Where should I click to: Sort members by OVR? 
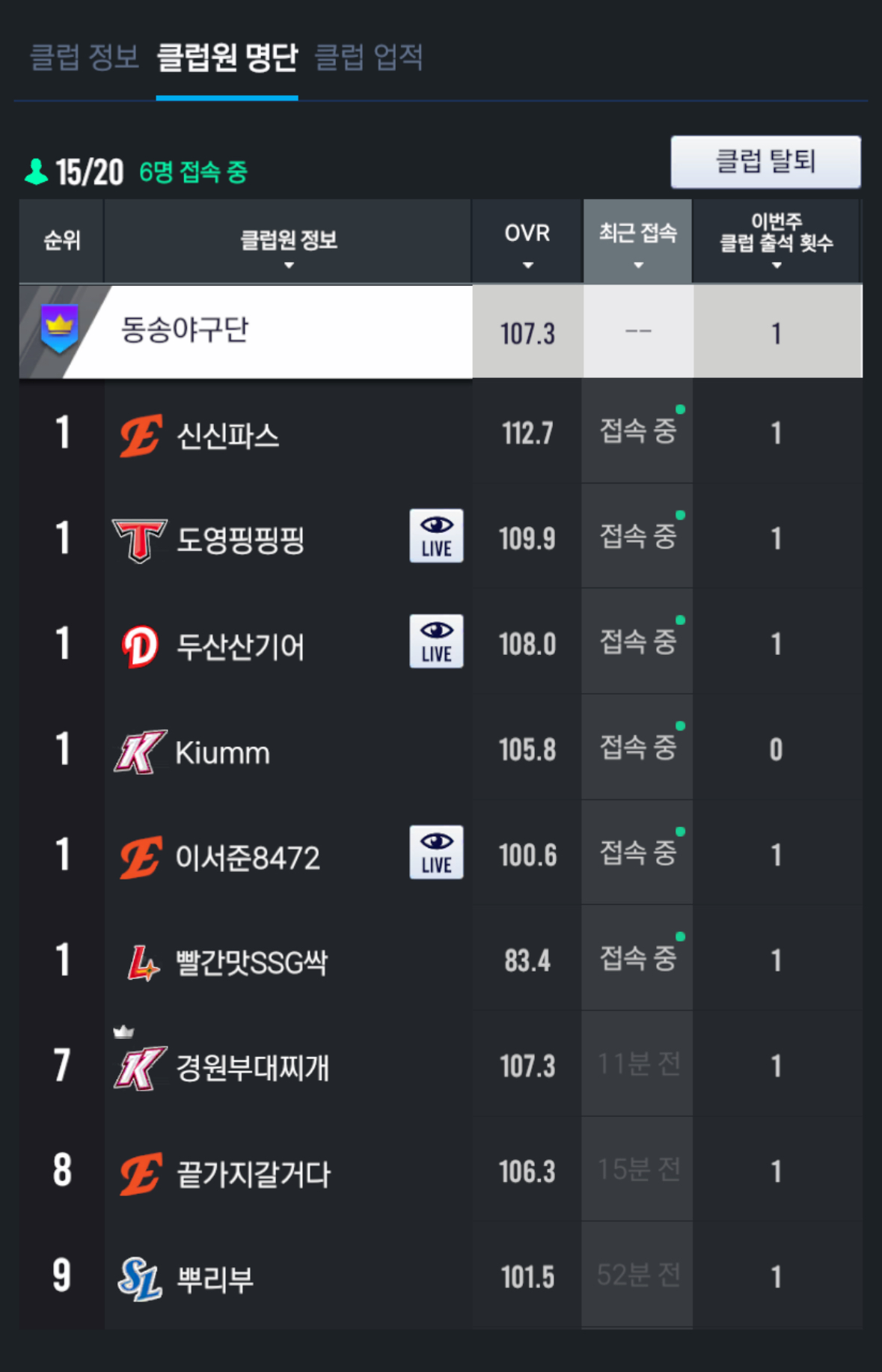coord(527,243)
